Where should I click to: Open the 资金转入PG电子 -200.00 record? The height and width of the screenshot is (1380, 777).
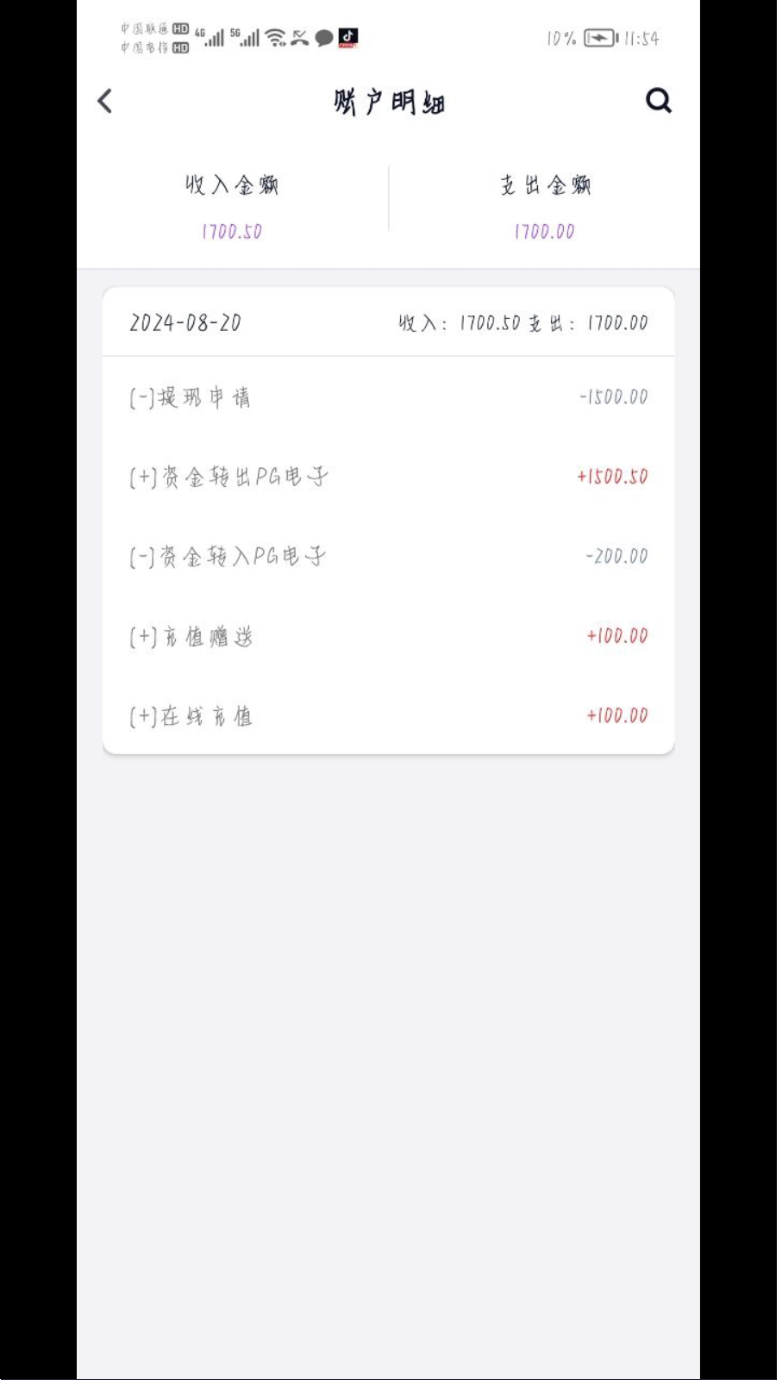pyautogui.click(x=388, y=556)
